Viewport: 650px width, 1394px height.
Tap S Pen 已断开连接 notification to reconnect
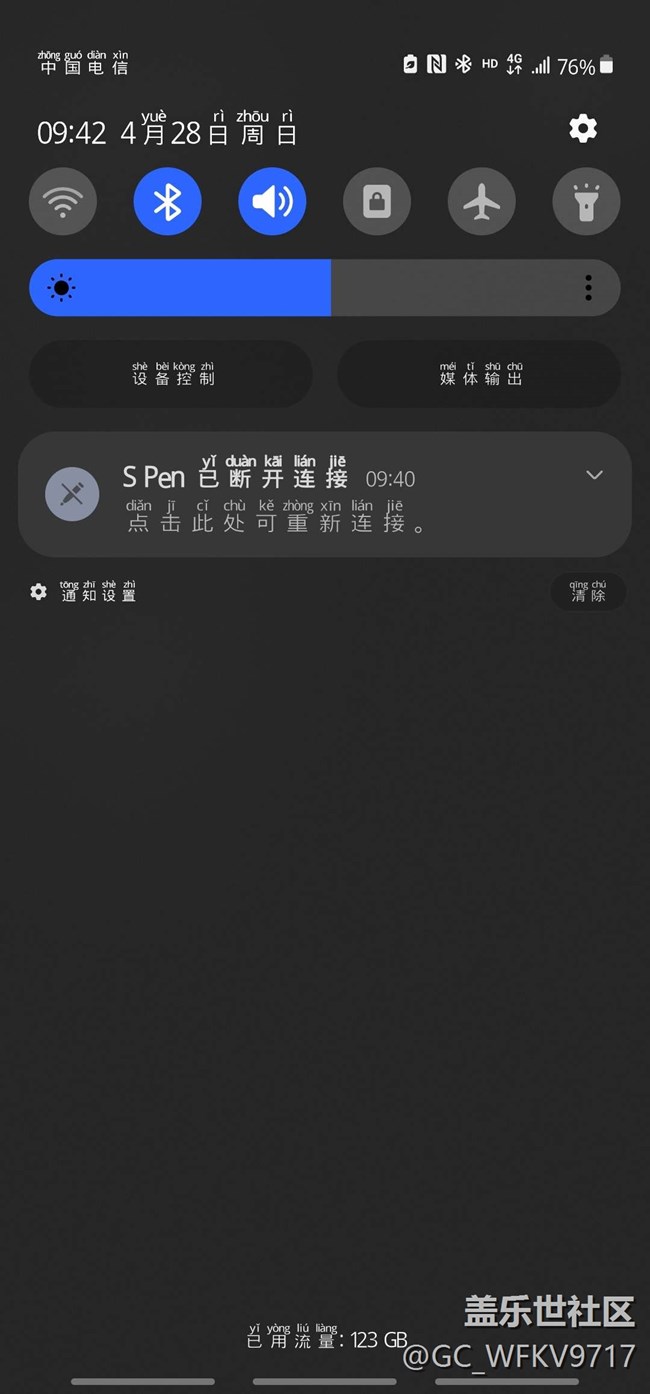[325, 494]
